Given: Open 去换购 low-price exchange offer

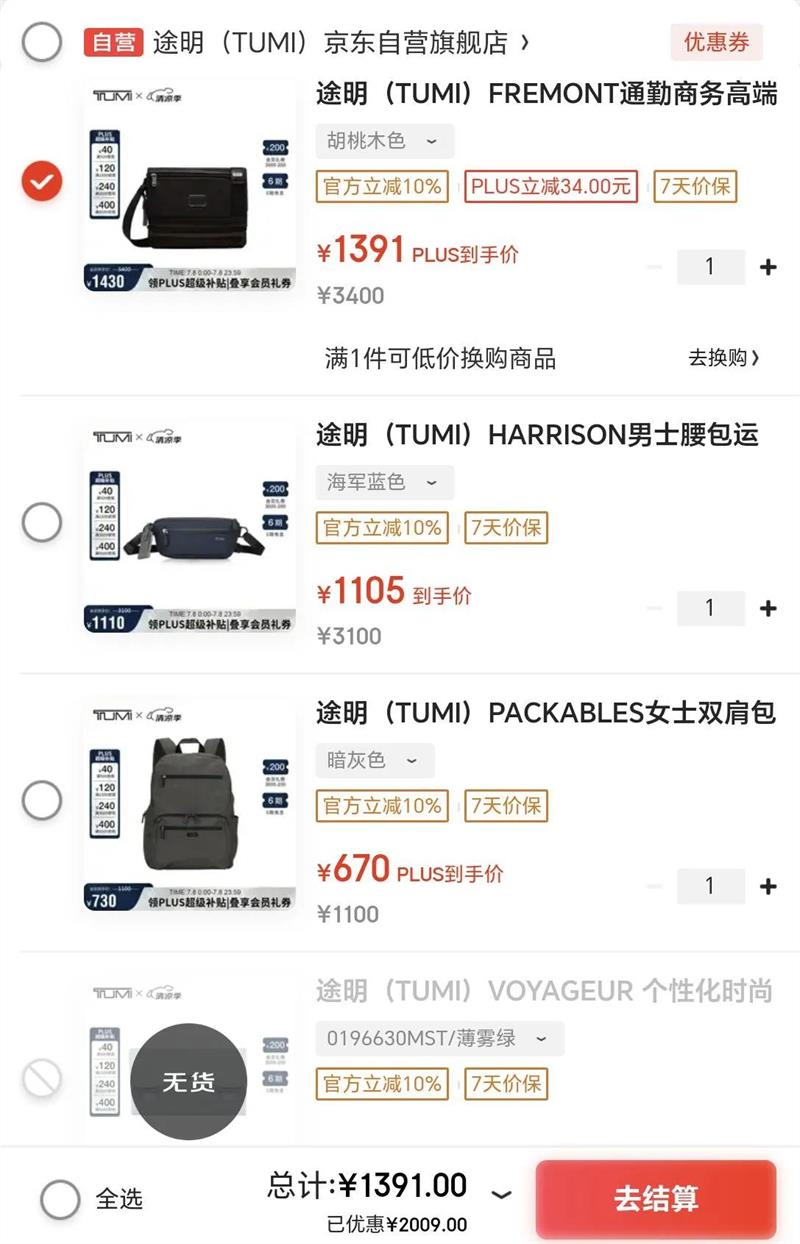Looking at the screenshot, I should point(724,358).
